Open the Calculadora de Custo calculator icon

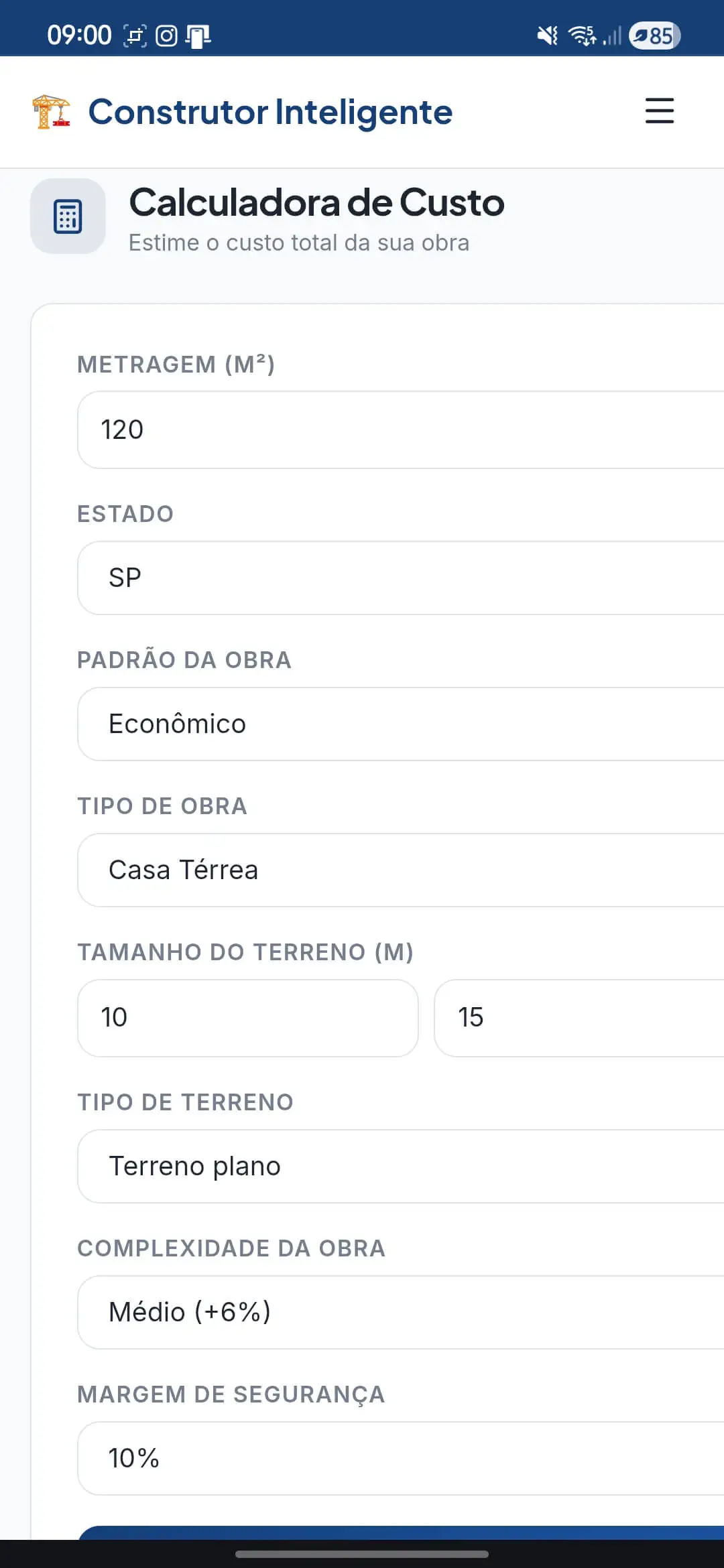coord(67,216)
